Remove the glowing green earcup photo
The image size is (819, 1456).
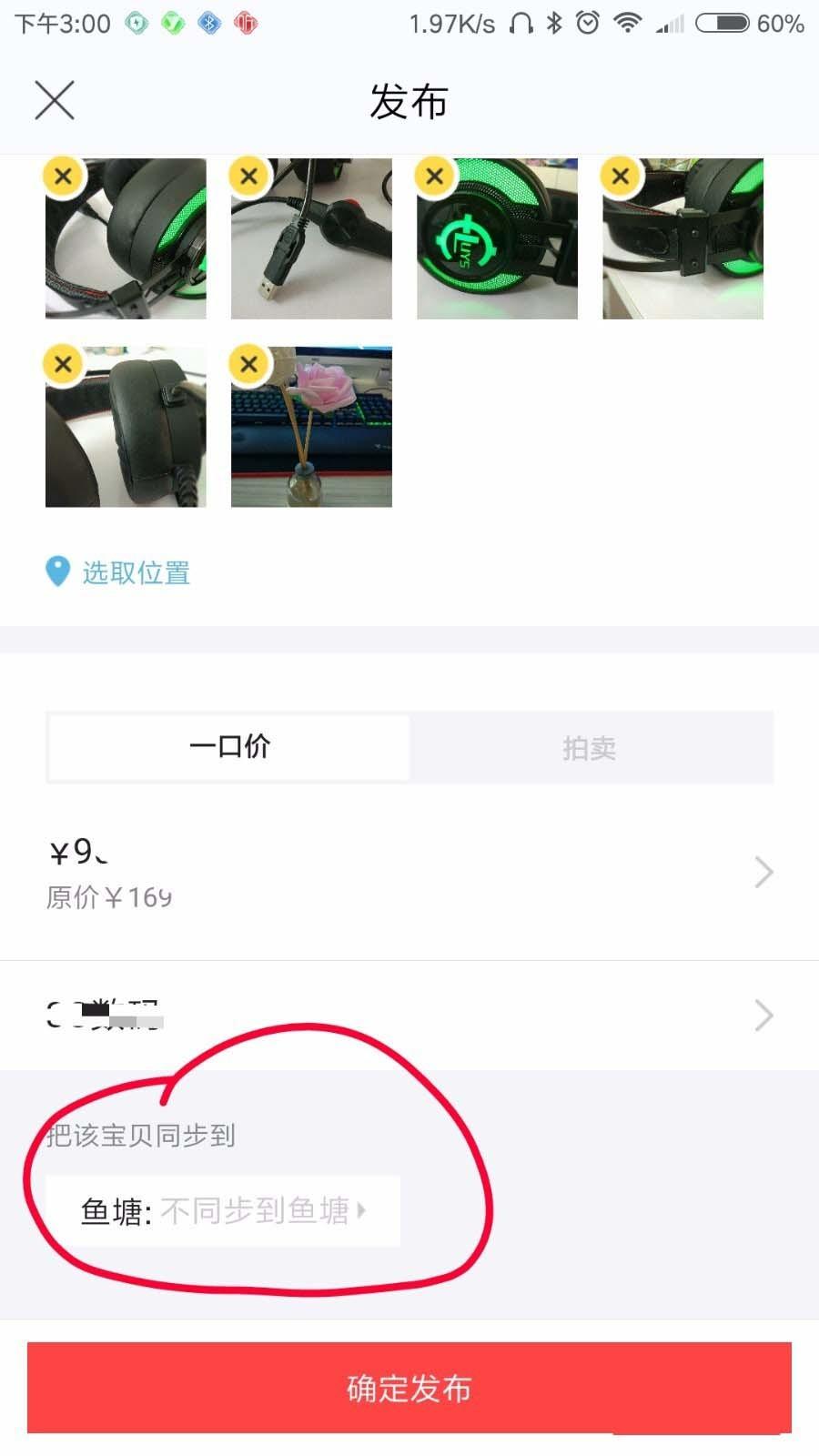tap(434, 177)
